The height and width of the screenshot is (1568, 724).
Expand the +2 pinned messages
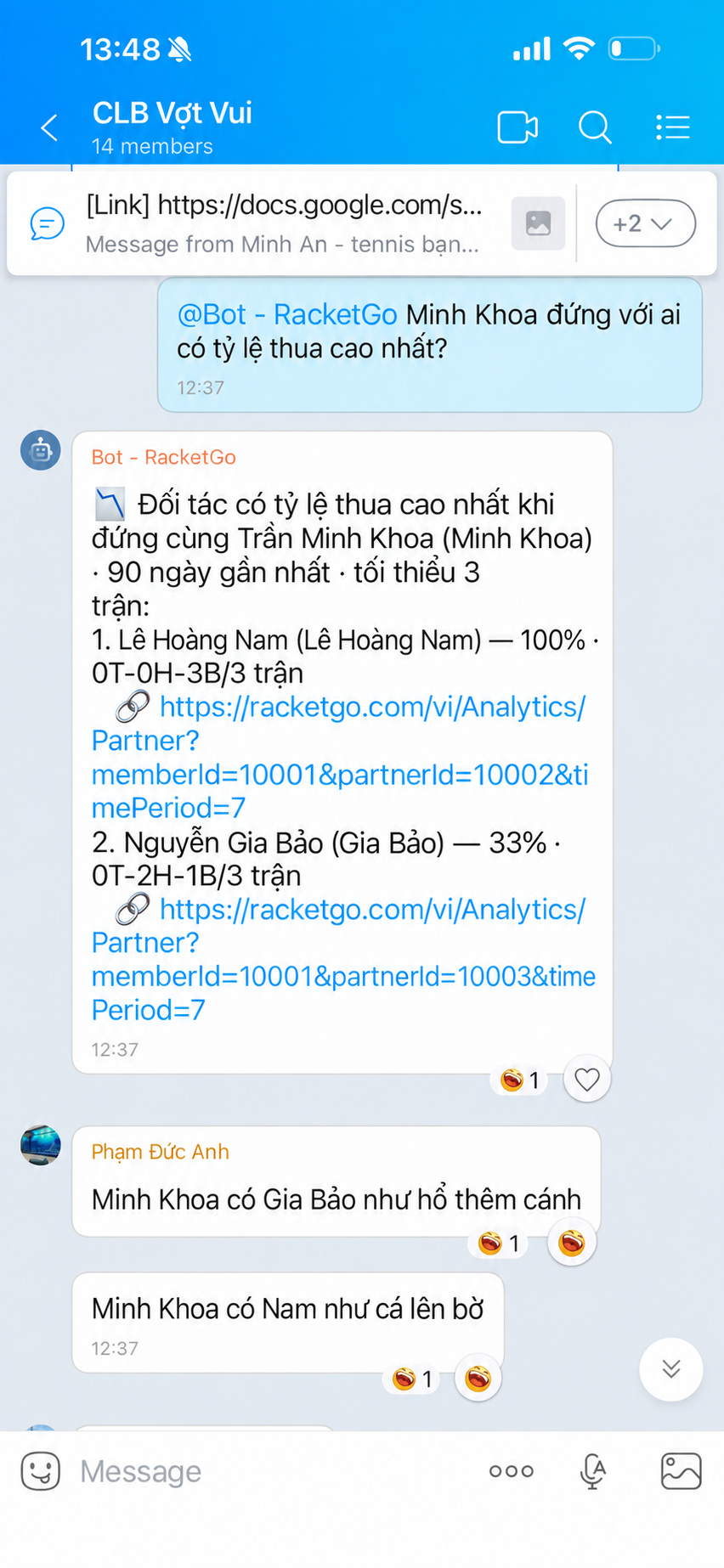pyautogui.click(x=646, y=223)
